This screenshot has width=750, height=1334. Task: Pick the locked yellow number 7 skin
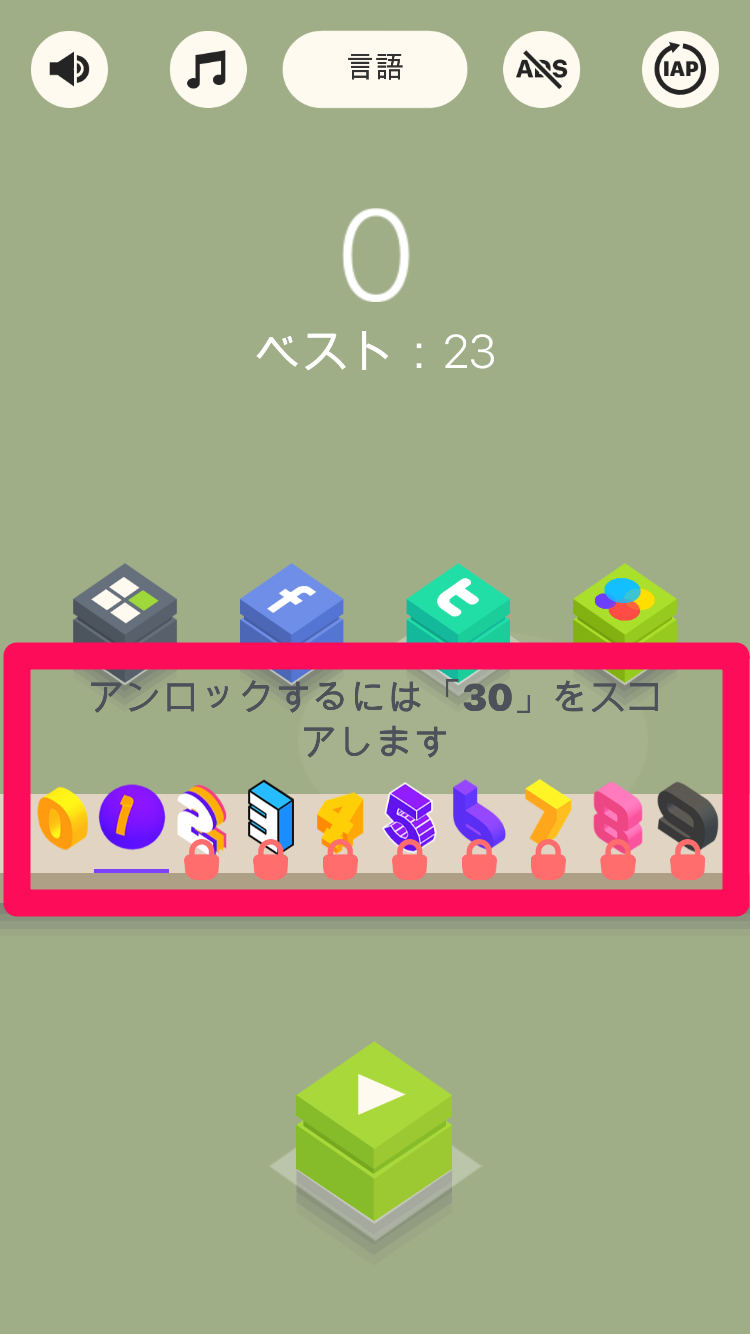548,820
